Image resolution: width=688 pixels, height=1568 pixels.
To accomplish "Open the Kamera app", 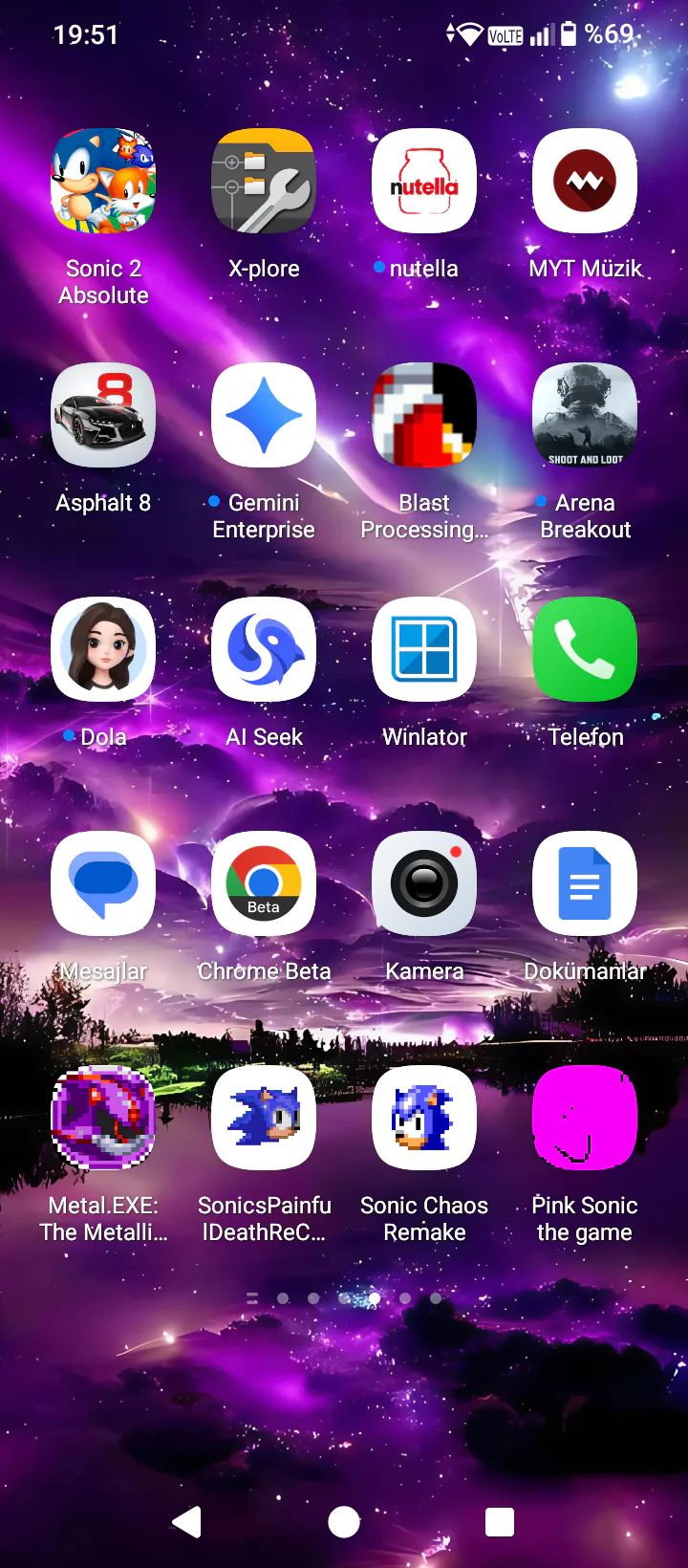I will (424, 883).
